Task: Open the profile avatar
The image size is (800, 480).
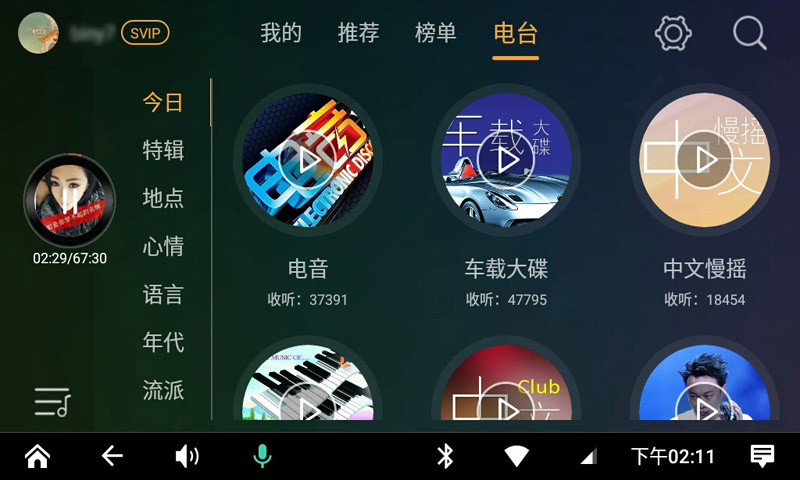Action: click(38, 33)
